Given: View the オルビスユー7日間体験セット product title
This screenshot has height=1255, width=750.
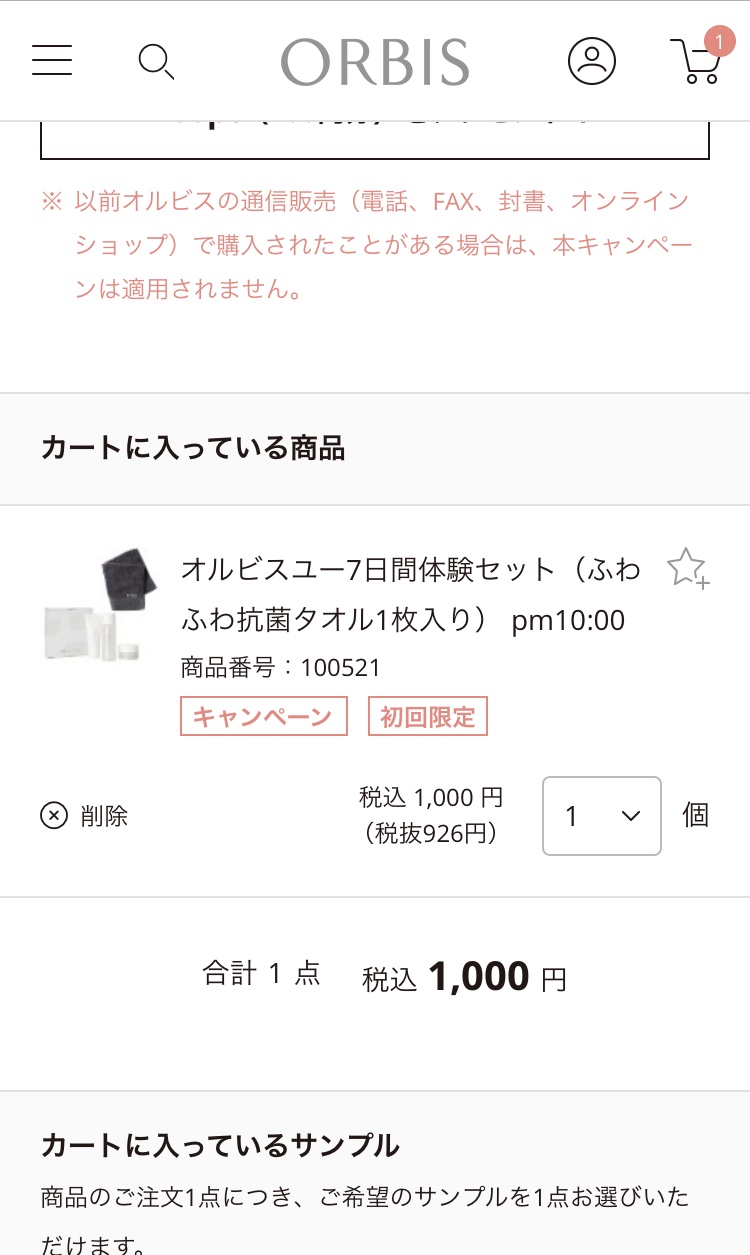Looking at the screenshot, I should tap(410, 594).
